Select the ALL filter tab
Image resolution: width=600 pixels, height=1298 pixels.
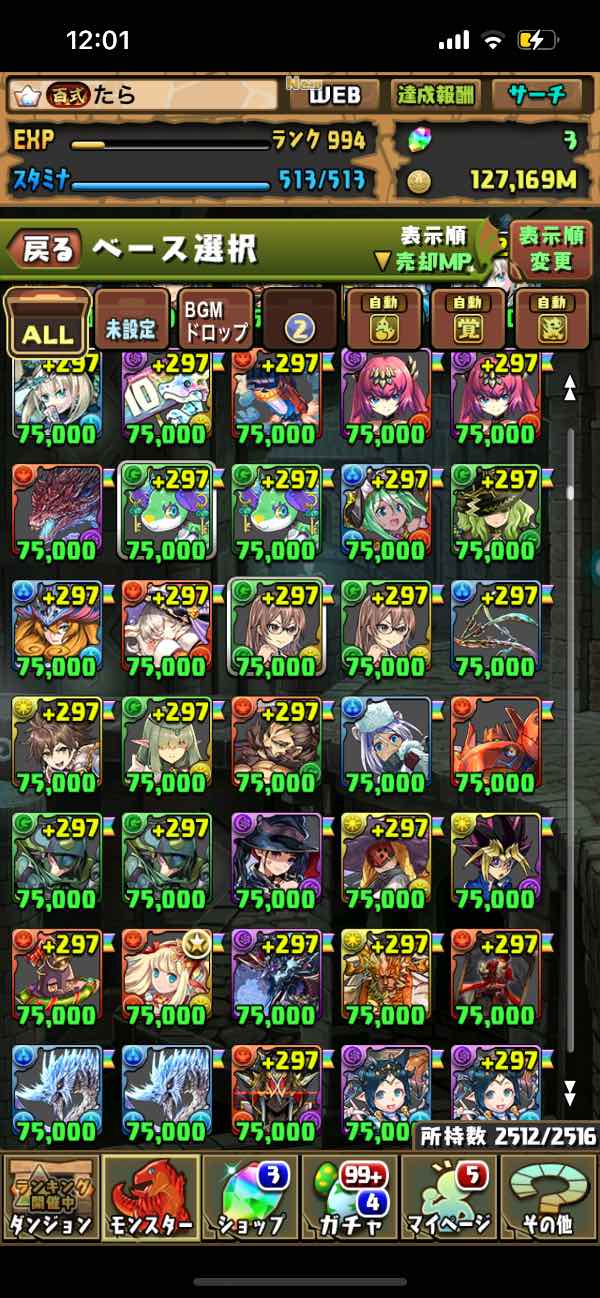point(46,322)
